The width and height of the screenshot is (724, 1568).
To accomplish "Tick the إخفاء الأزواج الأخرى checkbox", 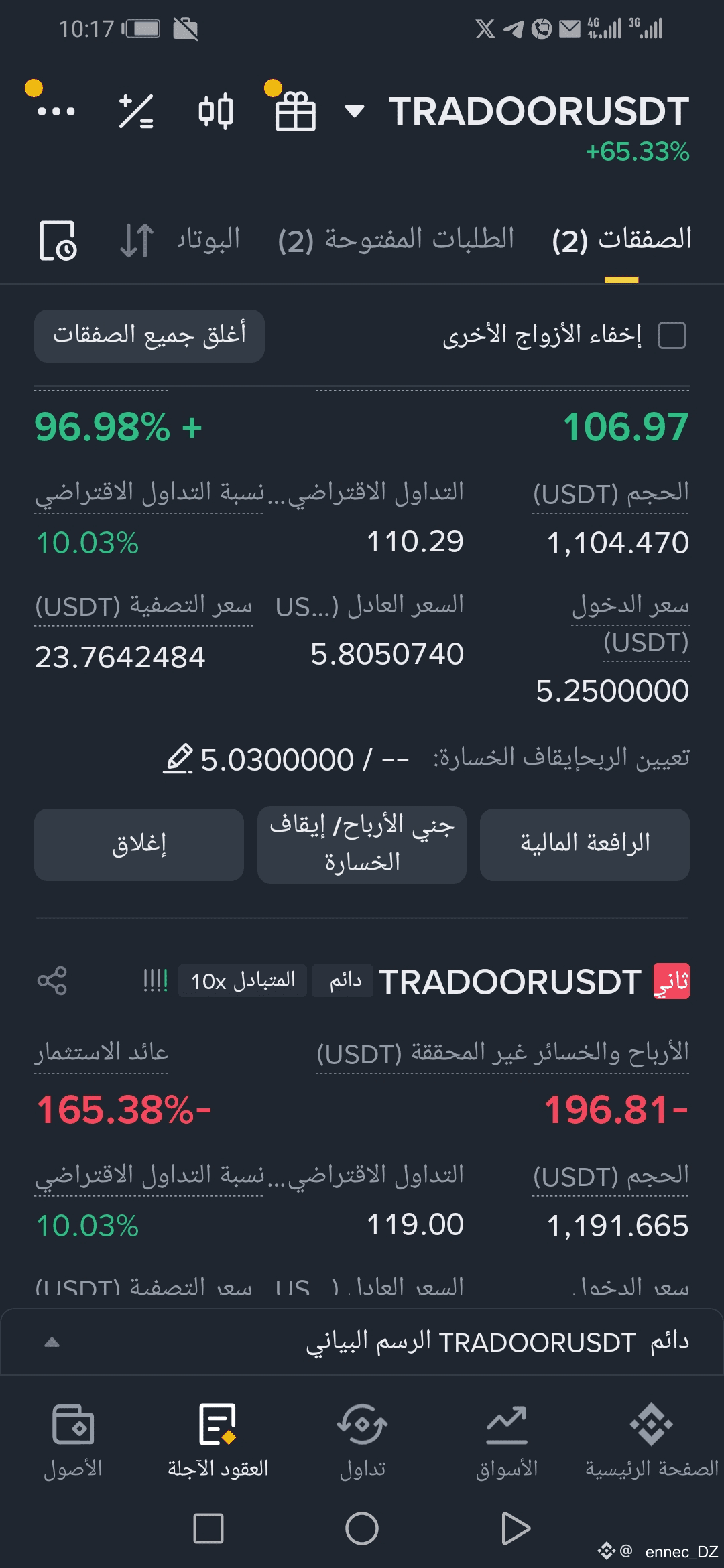I will click(x=672, y=335).
